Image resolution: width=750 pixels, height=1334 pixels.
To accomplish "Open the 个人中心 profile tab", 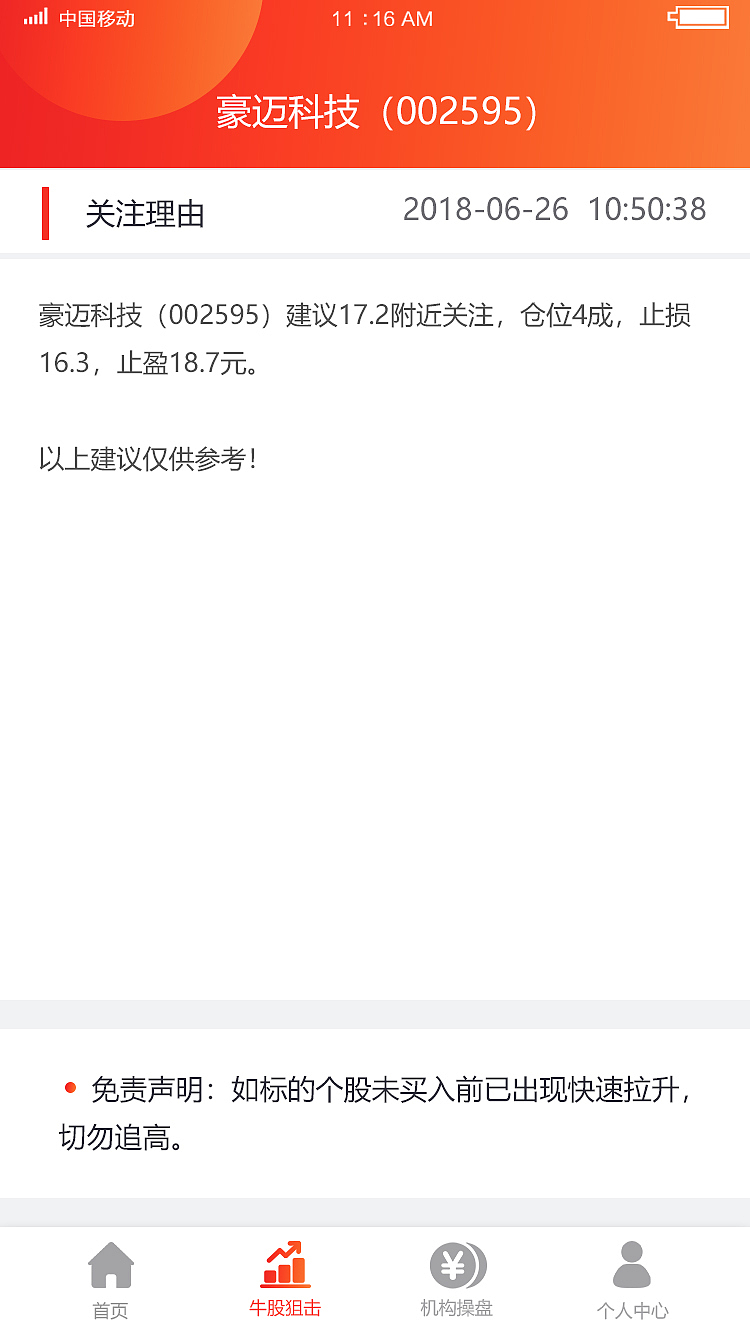I will [632, 1280].
